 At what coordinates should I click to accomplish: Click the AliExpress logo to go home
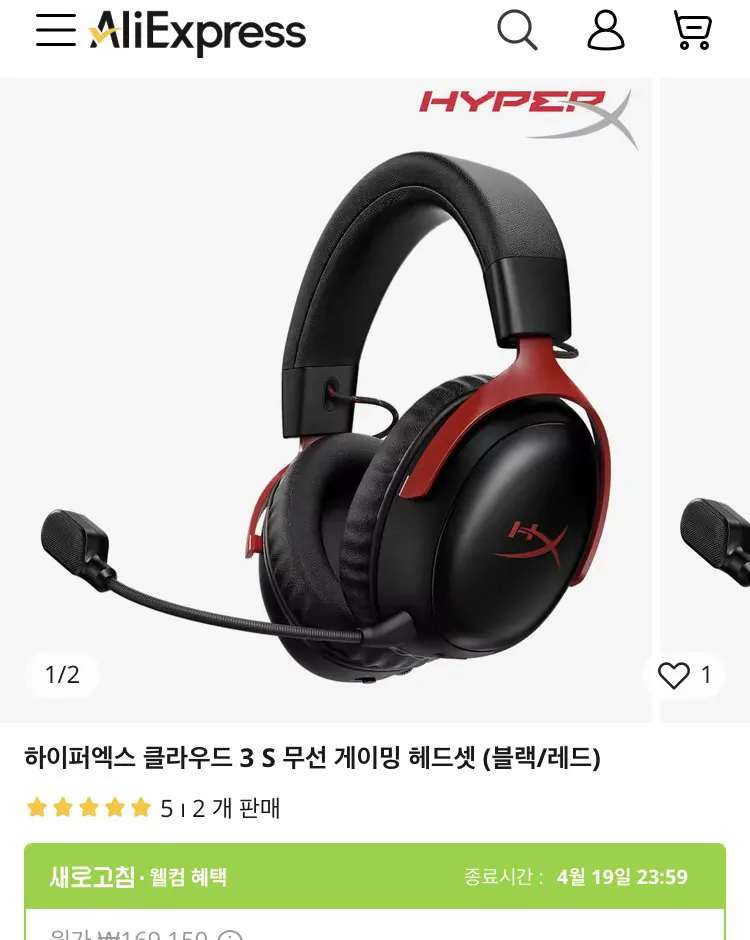pyautogui.click(x=197, y=31)
